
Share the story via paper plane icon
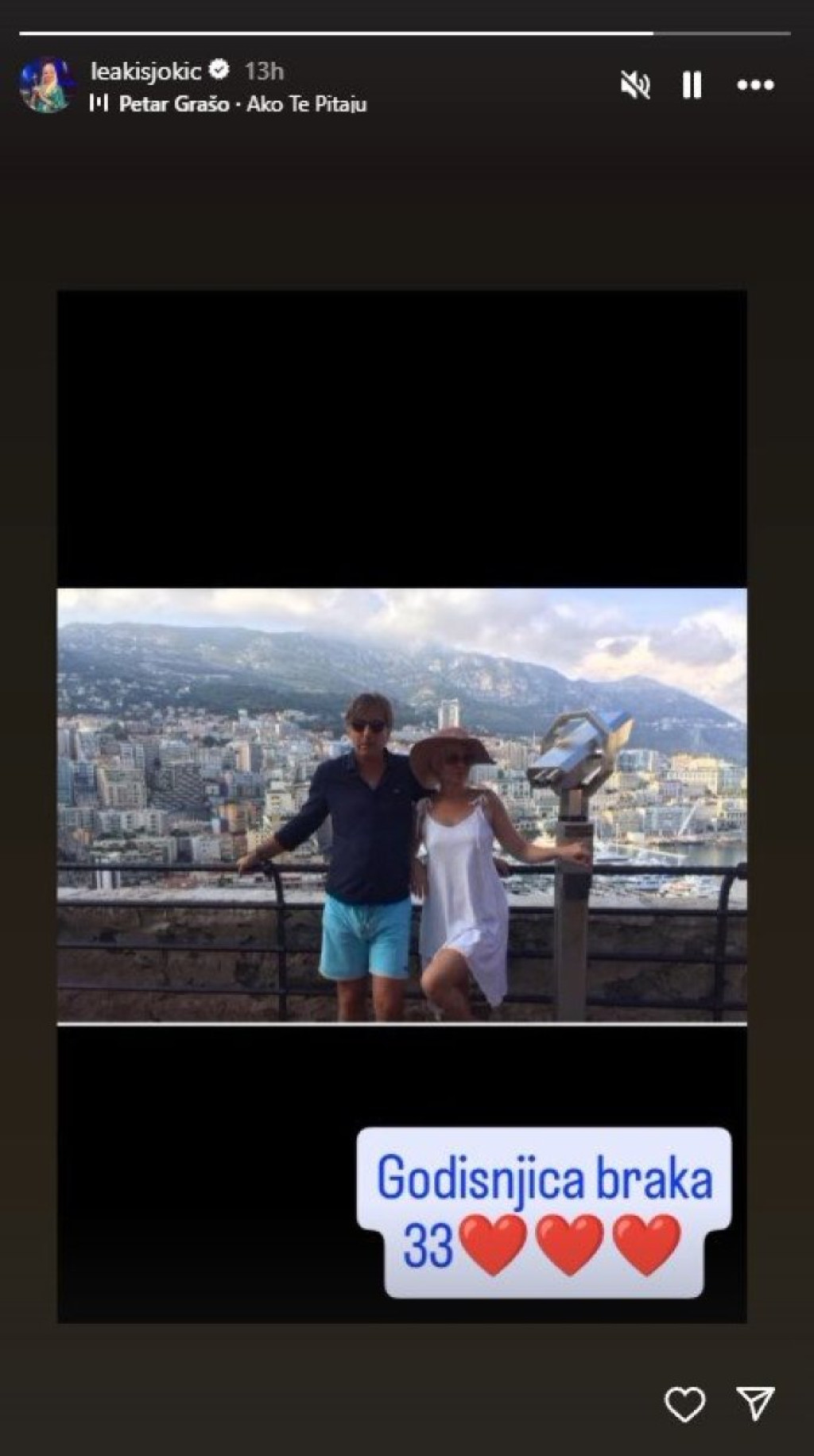[x=754, y=1404]
